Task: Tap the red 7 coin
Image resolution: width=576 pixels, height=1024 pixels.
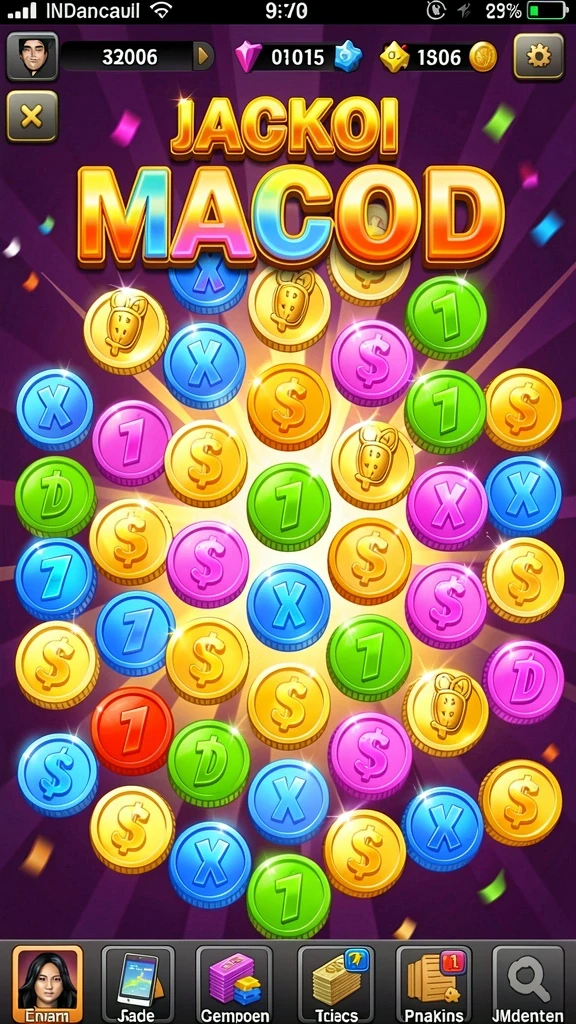Action: click(x=132, y=730)
